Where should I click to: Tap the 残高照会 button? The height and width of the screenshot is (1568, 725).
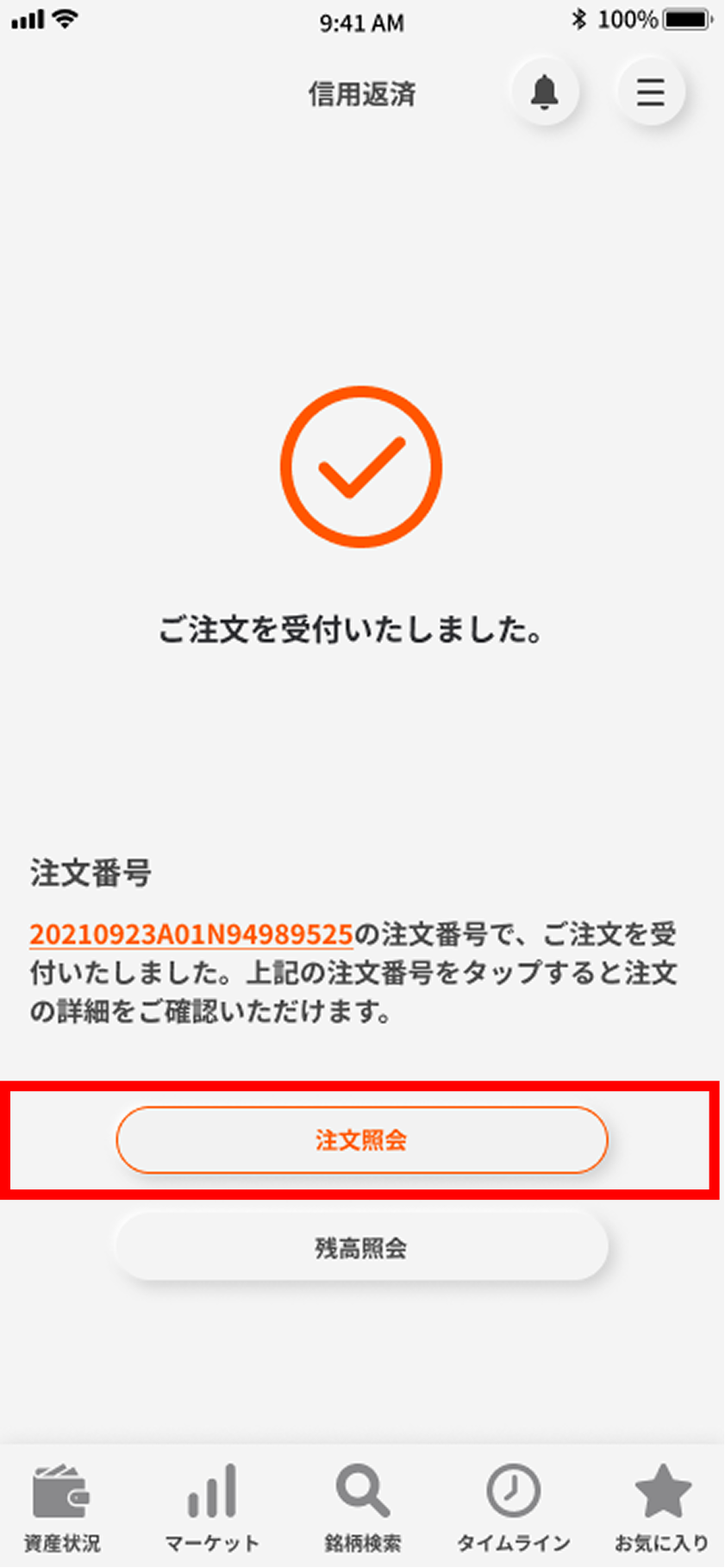(362, 1248)
